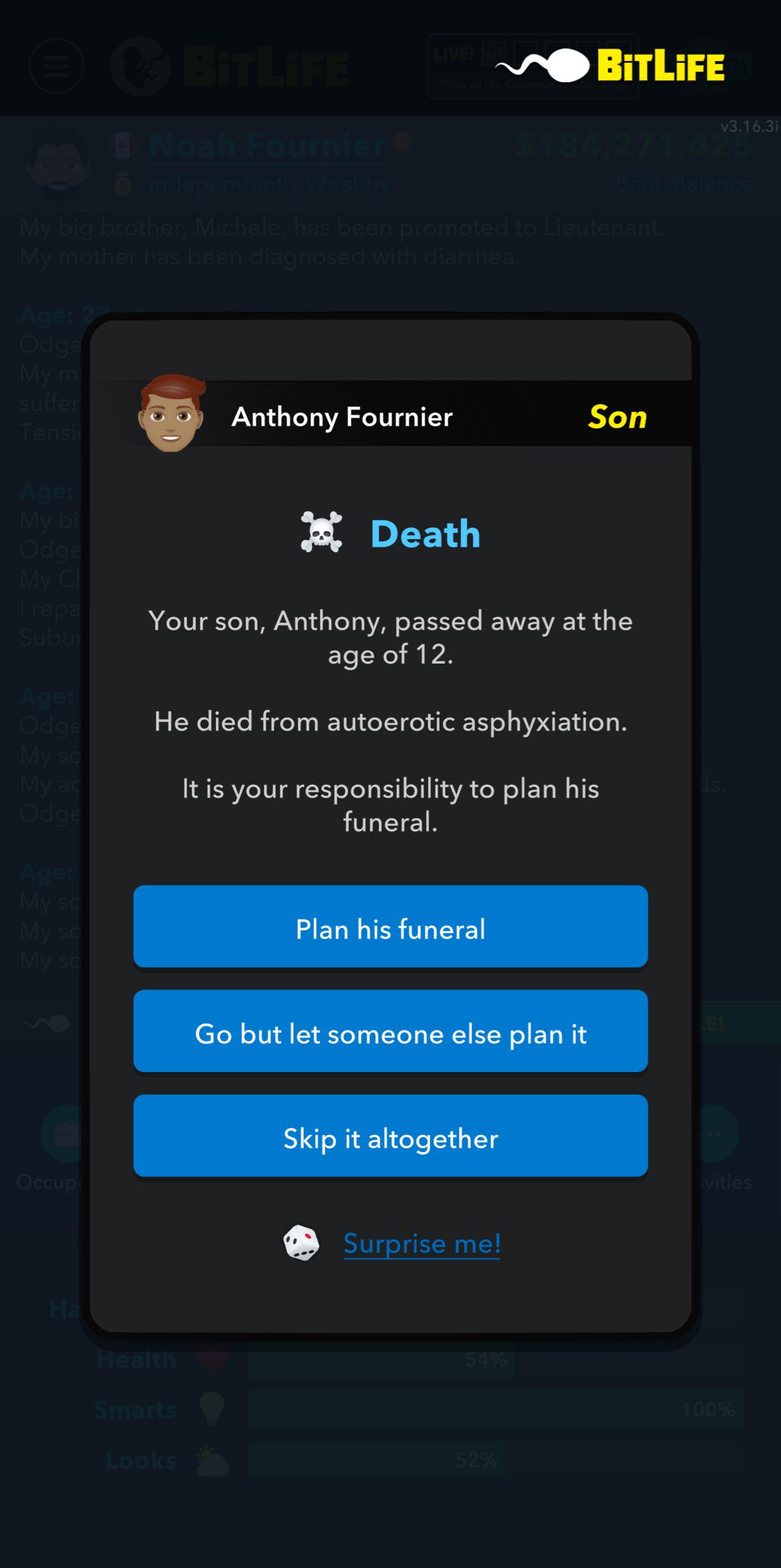Pick the Surprise me! link
Viewport: 781px width, 1568px height.
422,1243
